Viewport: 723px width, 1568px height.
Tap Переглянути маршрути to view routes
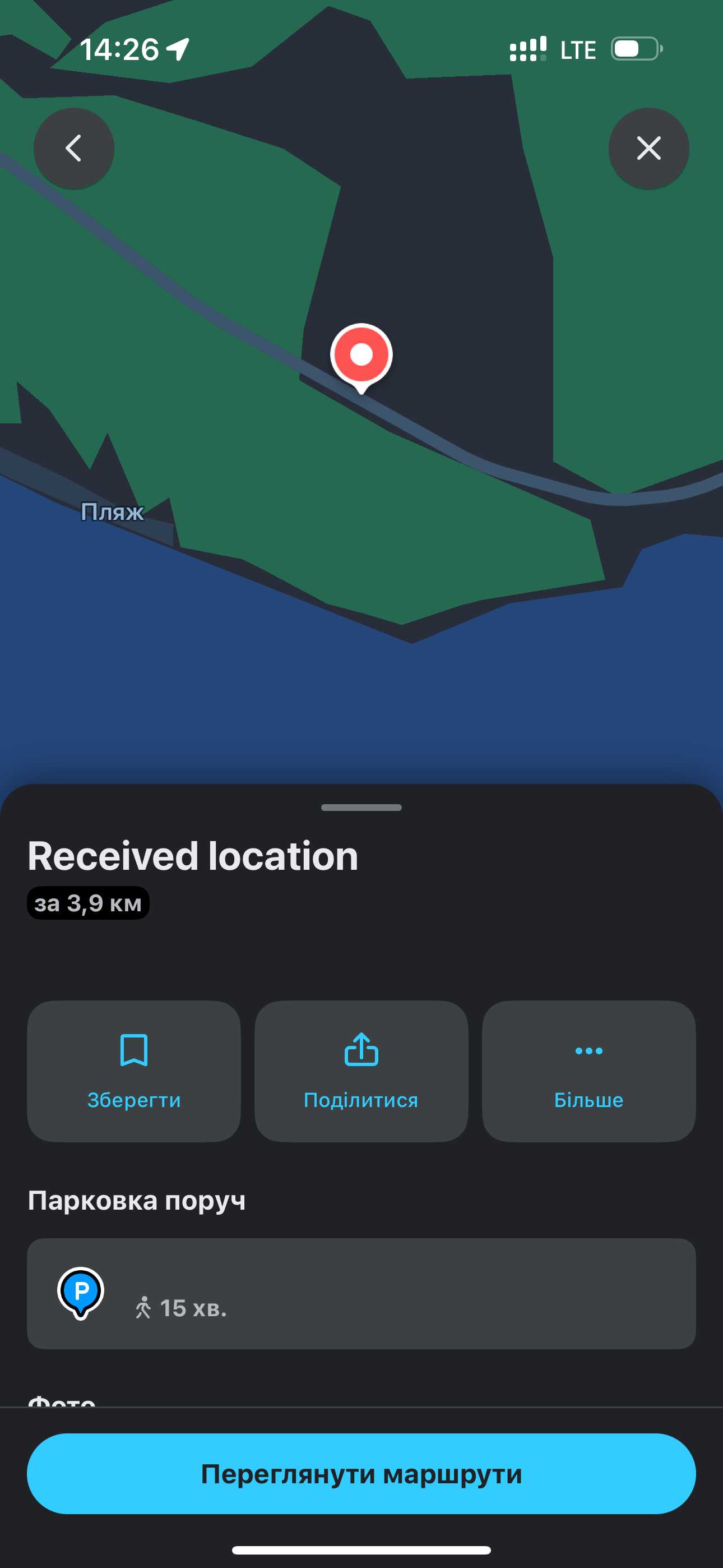361,1474
